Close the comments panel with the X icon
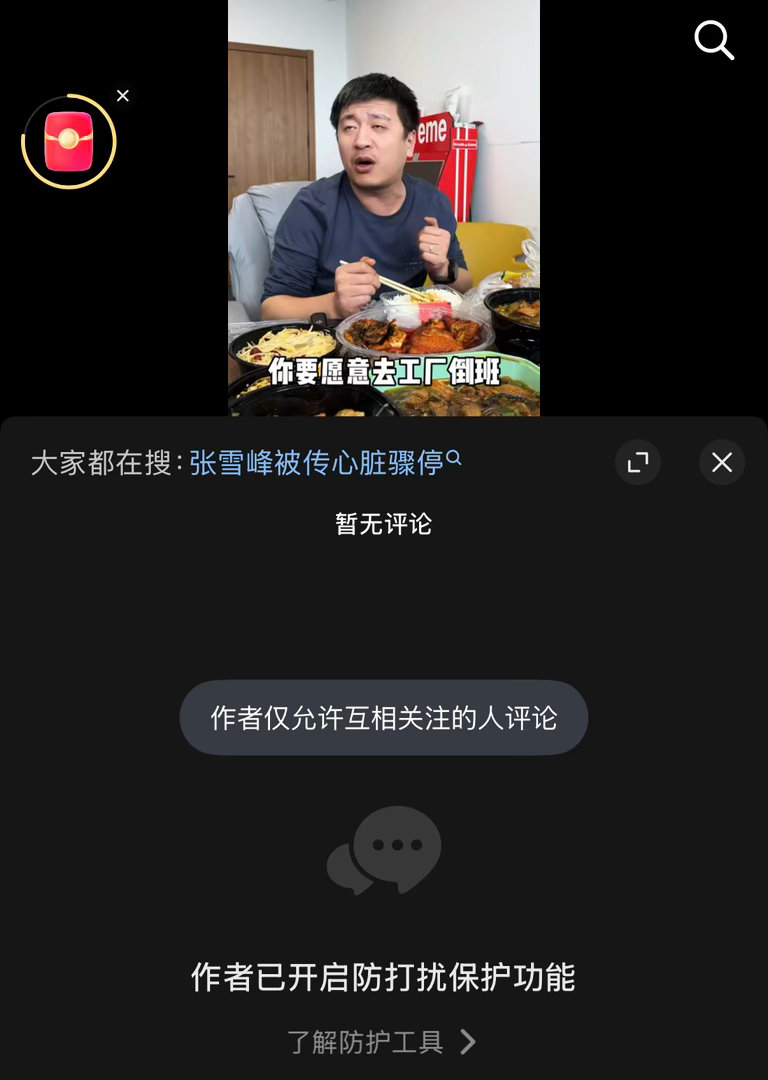Image resolution: width=768 pixels, height=1080 pixels. pyautogui.click(x=721, y=463)
